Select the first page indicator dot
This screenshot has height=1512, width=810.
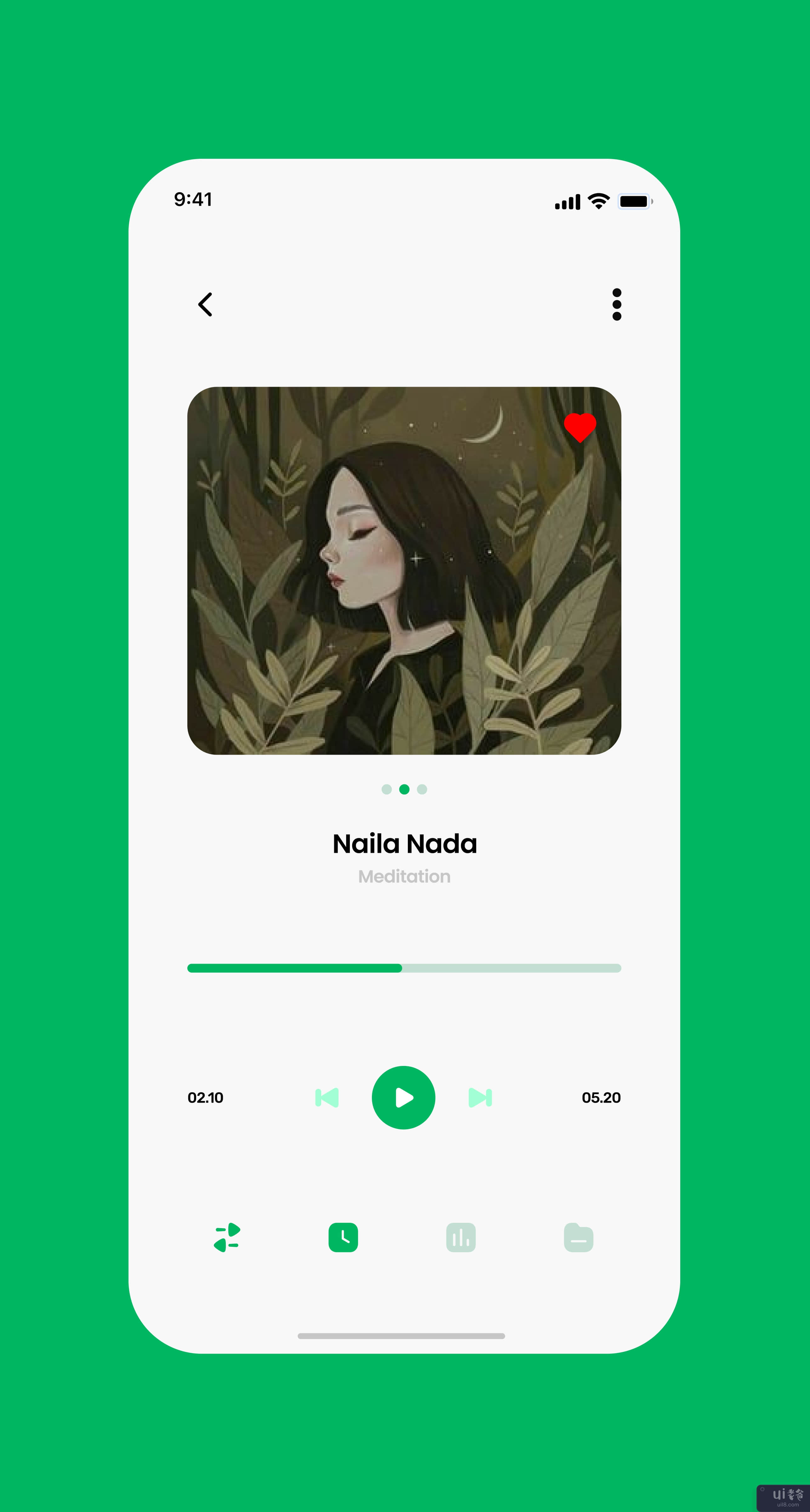click(x=386, y=789)
